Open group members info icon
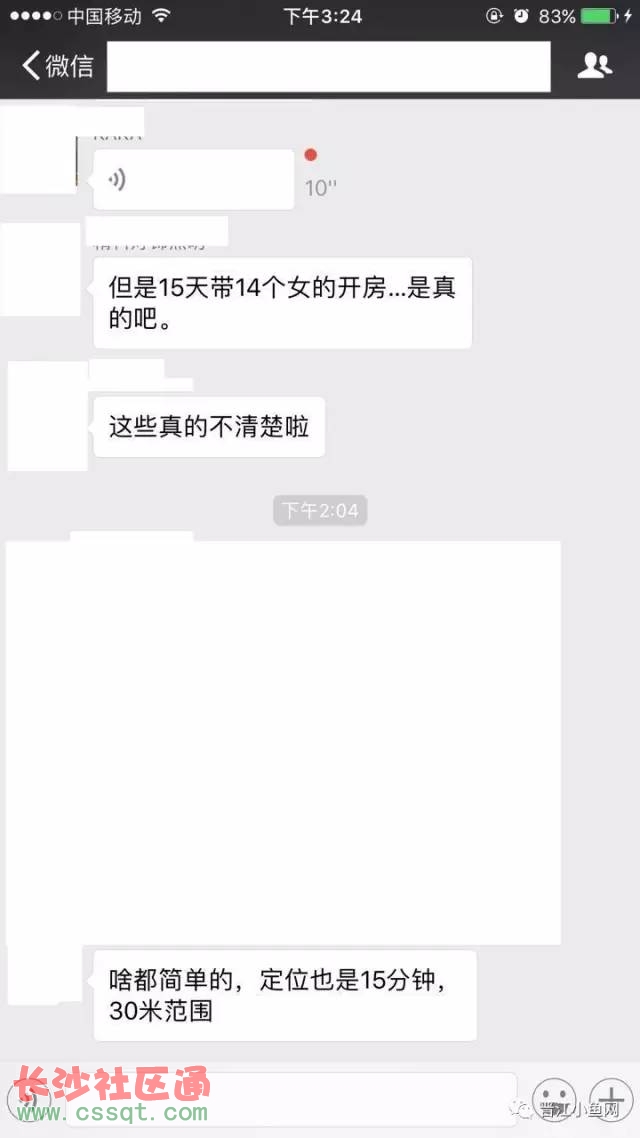This screenshot has height=1138, width=640. pyautogui.click(x=594, y=66)
